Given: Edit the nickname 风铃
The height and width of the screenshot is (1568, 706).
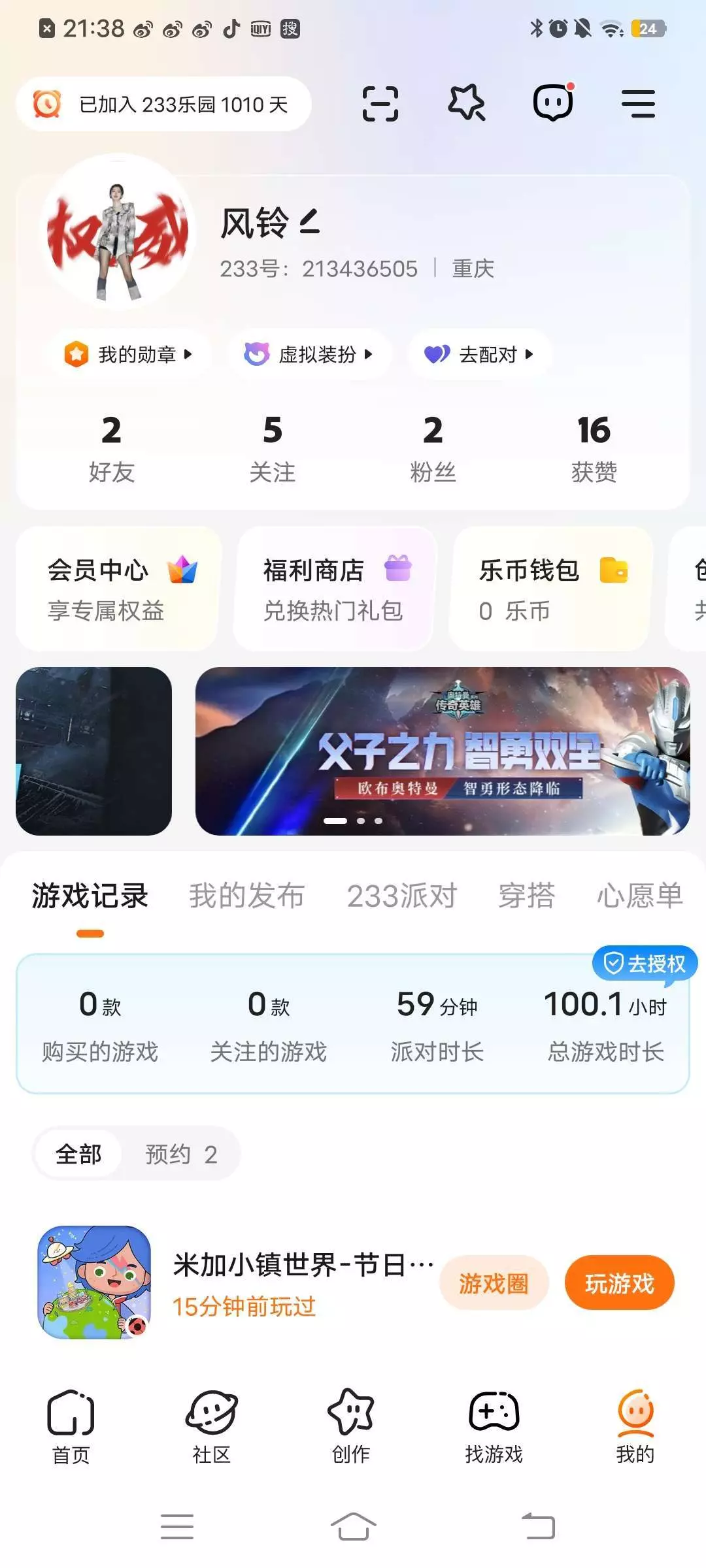Looking at the screenshot, I should (x=309, y=222).
